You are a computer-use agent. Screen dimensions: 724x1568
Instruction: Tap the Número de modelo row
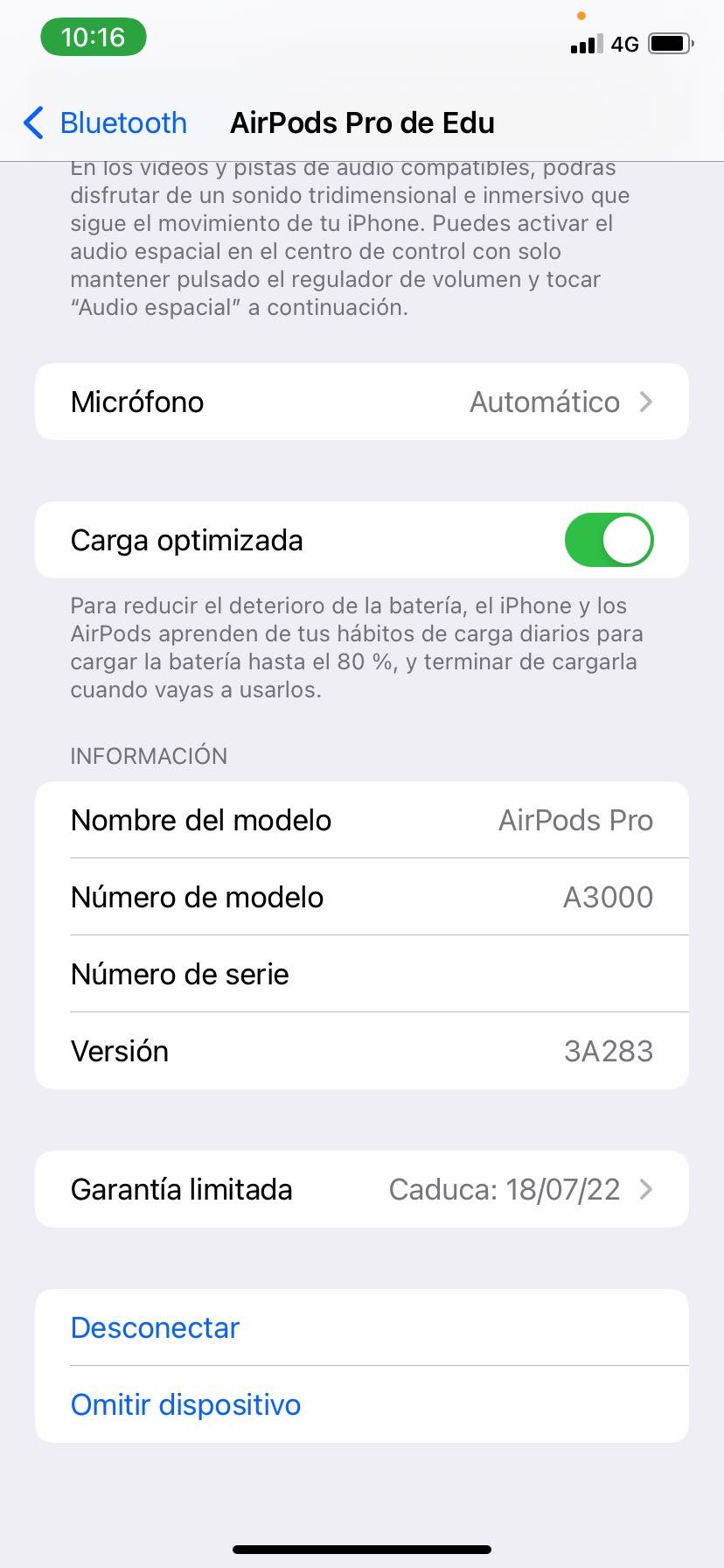point(362,897)
